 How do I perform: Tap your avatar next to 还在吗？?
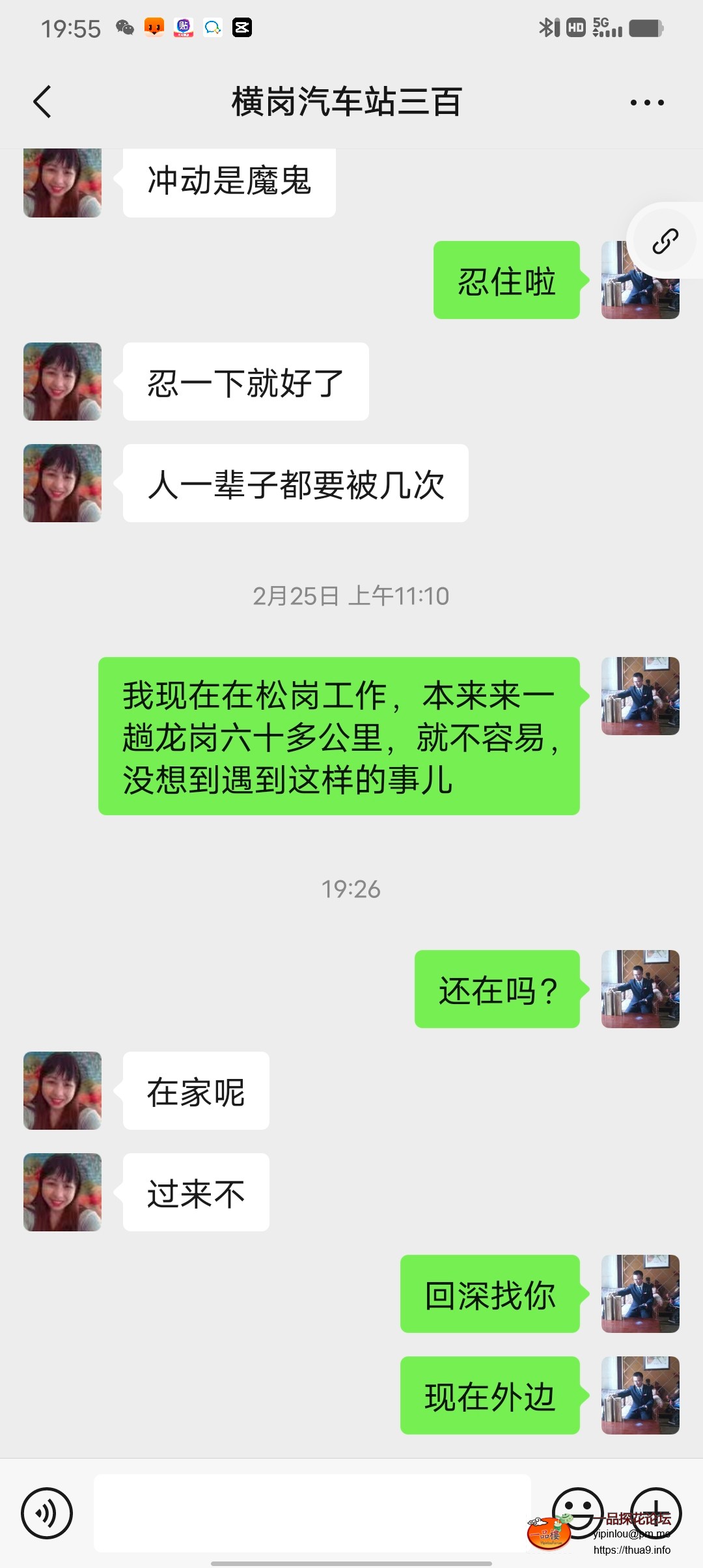coord(640,990)
